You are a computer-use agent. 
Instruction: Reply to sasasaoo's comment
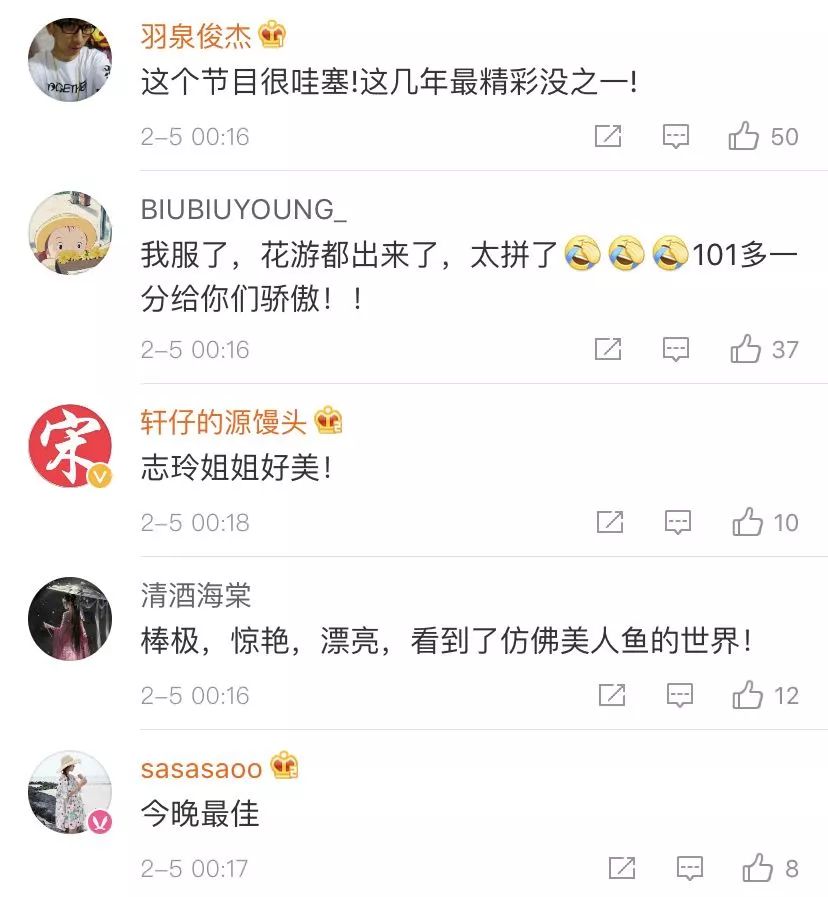tap(690, 868)
